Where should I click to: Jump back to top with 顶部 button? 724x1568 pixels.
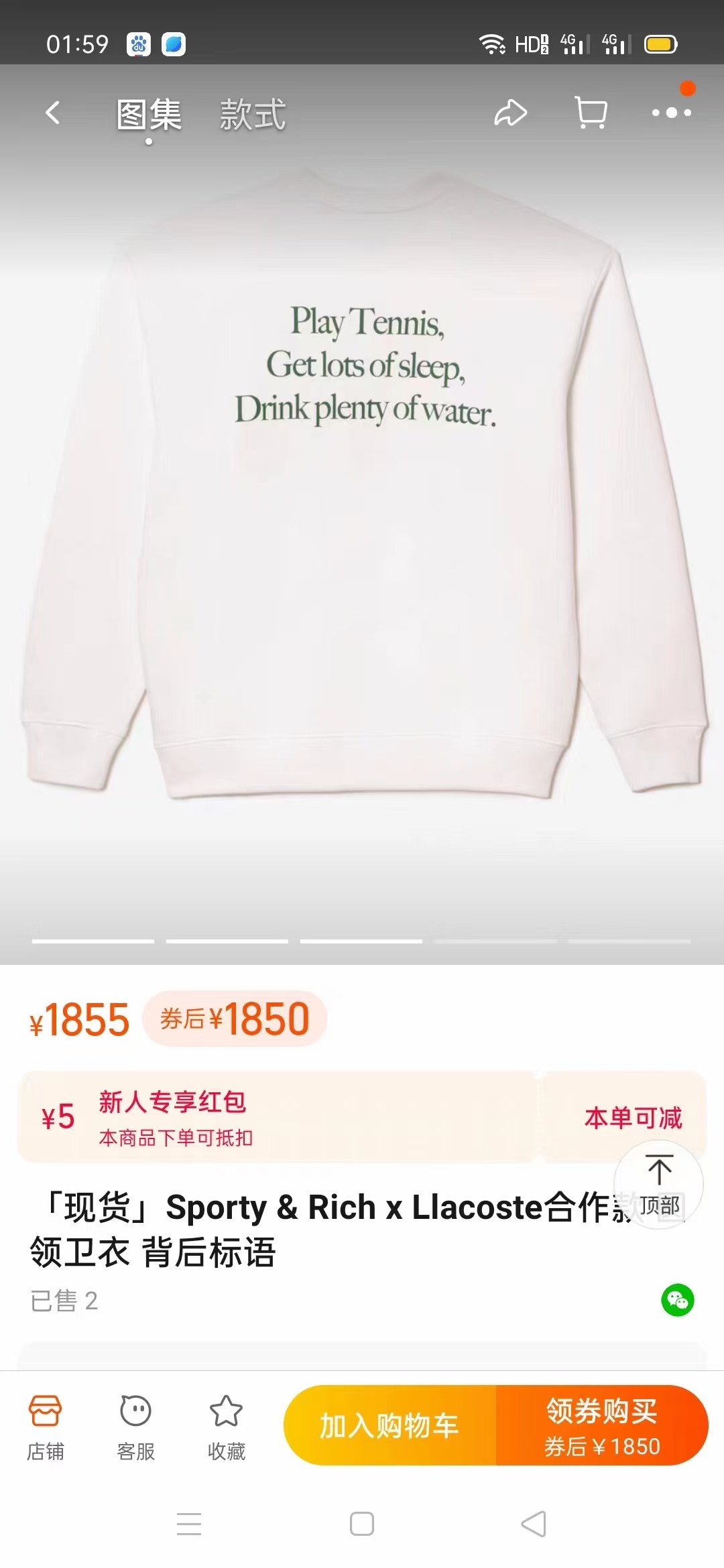658,1185
